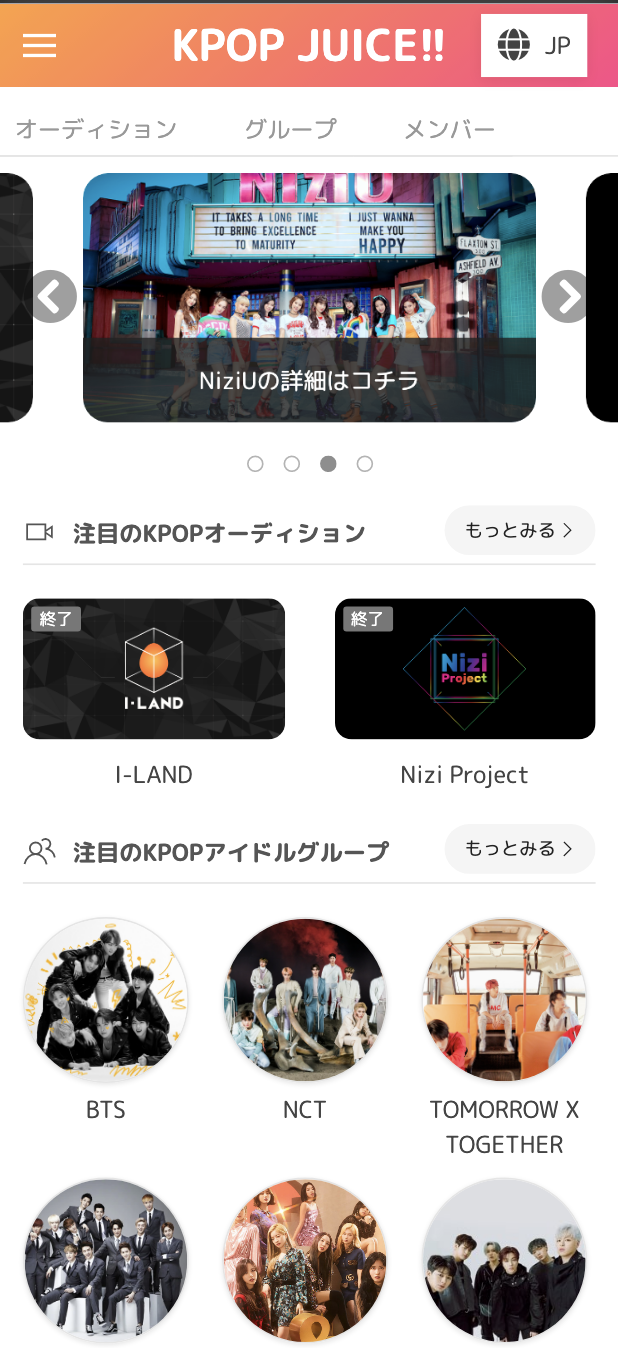Select TOMORROW X TOGETHER group
This screenshot has width=618, height=1348.
pos(504,1000)
